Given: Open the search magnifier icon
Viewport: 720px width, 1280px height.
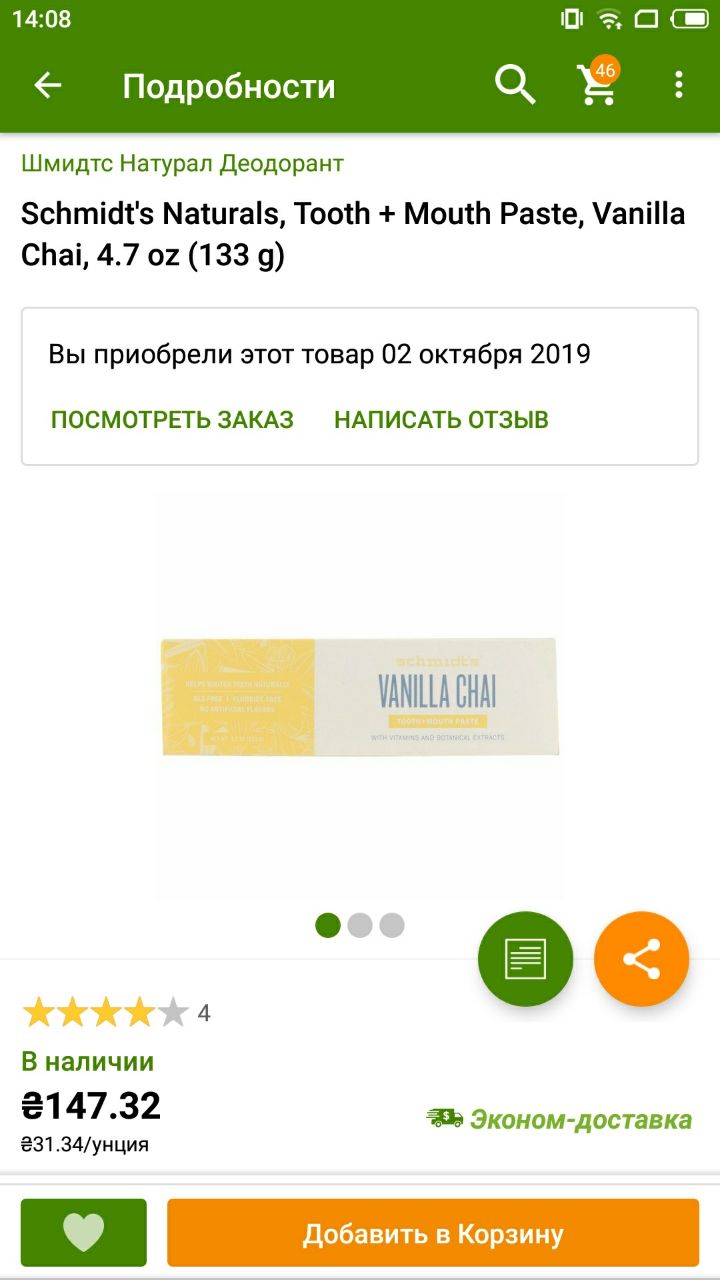Looking at the screenshot, I should [x=516, y=86].
